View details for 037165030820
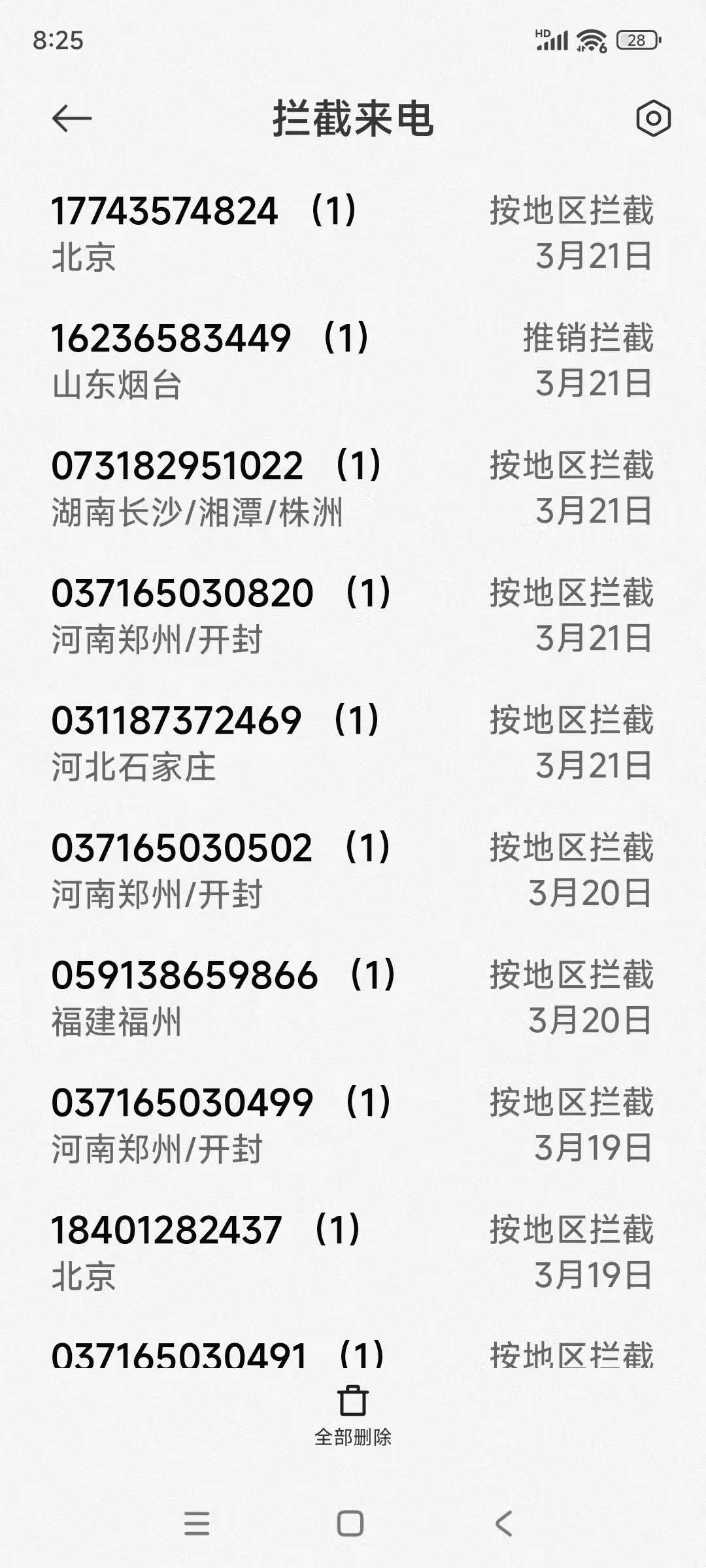The height and width of the screenshot is (1568, 706). [x=353, y=615]
